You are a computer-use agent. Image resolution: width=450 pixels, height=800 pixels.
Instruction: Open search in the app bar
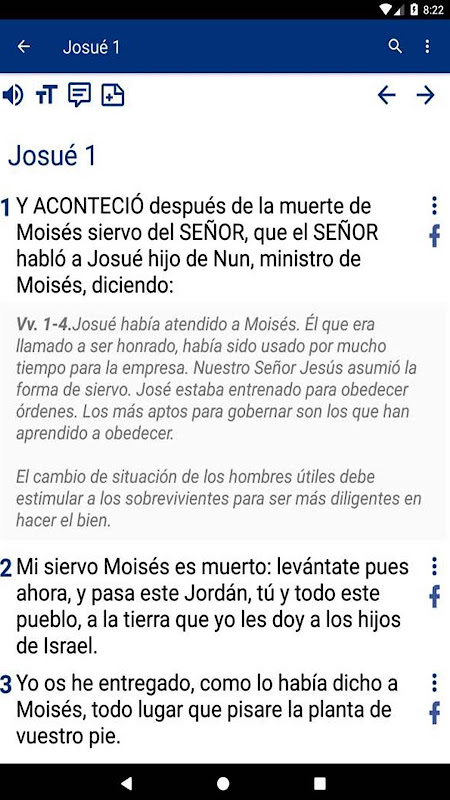(x=395, y=46)
